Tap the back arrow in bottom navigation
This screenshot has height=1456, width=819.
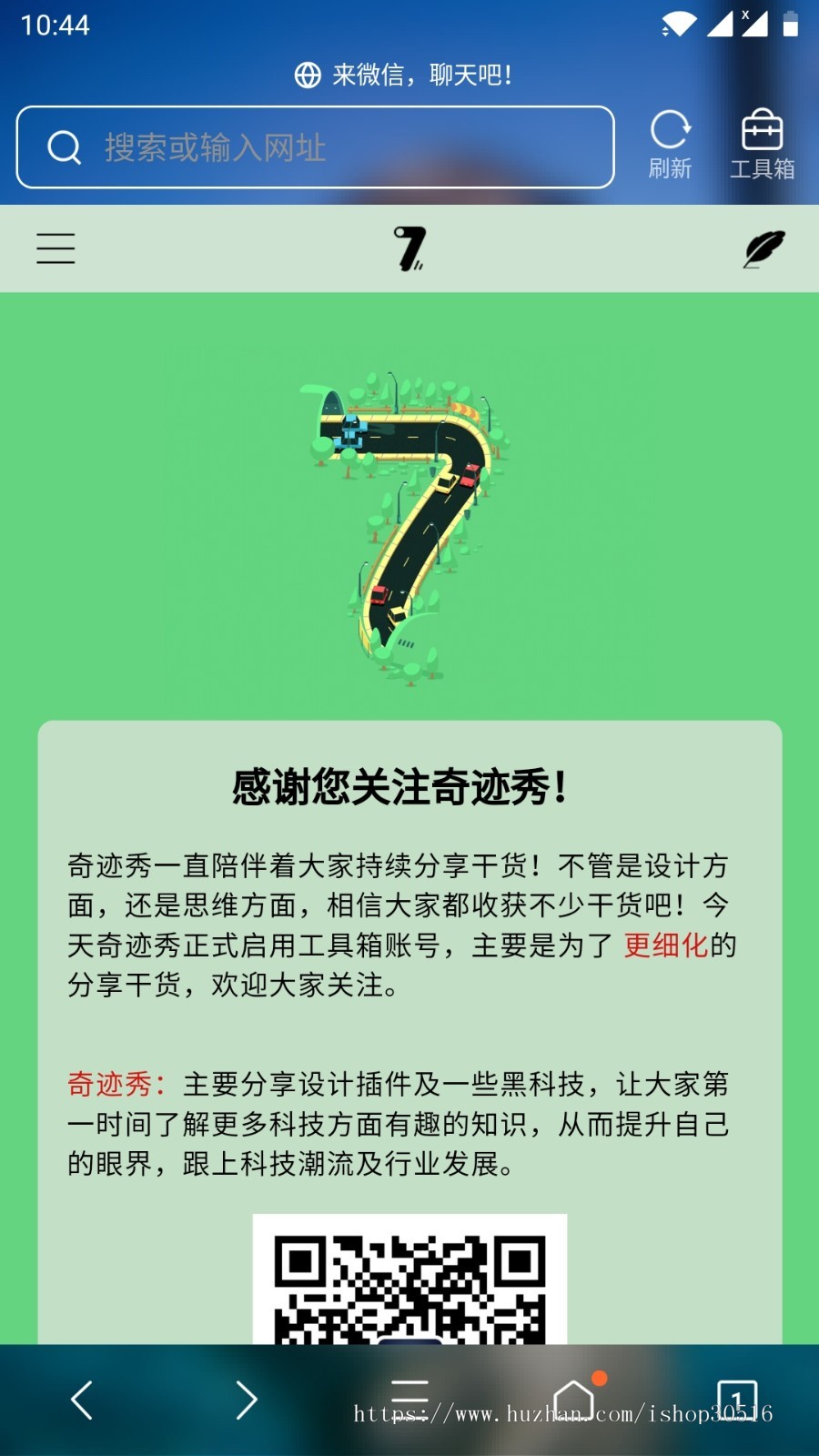82,1401
